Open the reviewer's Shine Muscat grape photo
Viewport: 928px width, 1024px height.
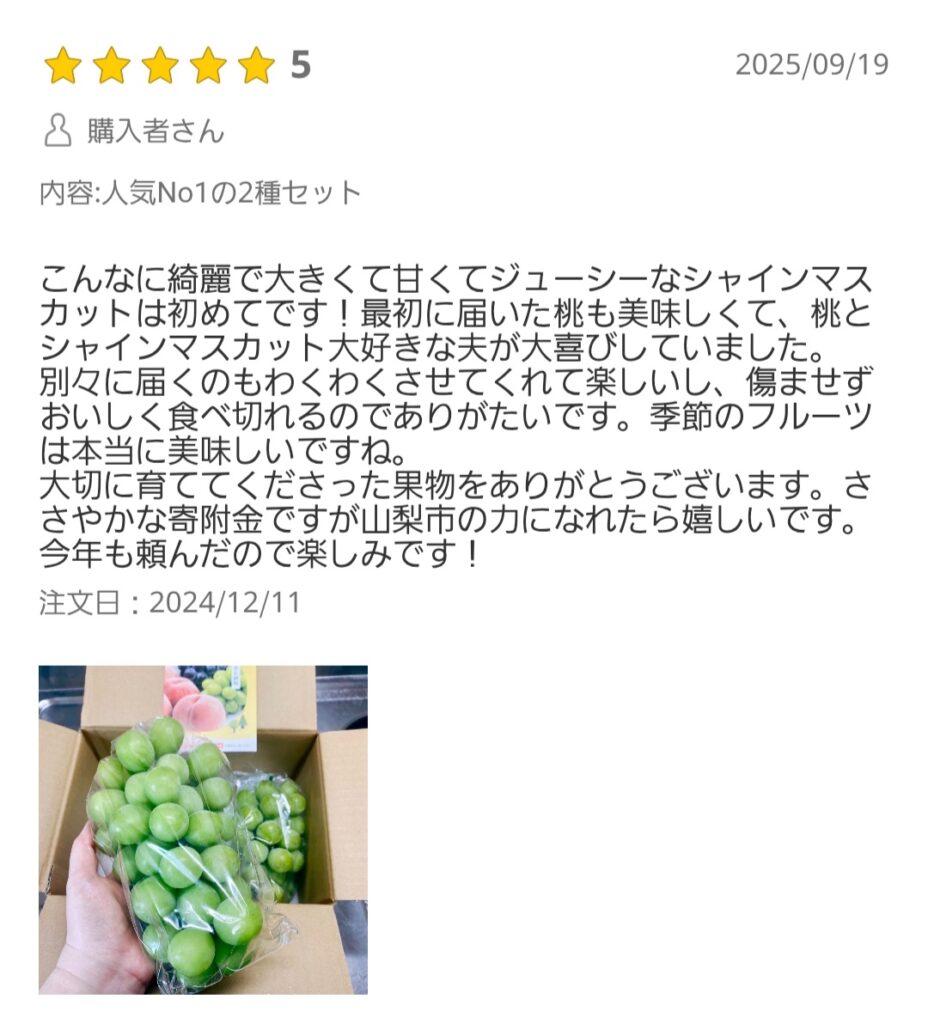[203, 829]
